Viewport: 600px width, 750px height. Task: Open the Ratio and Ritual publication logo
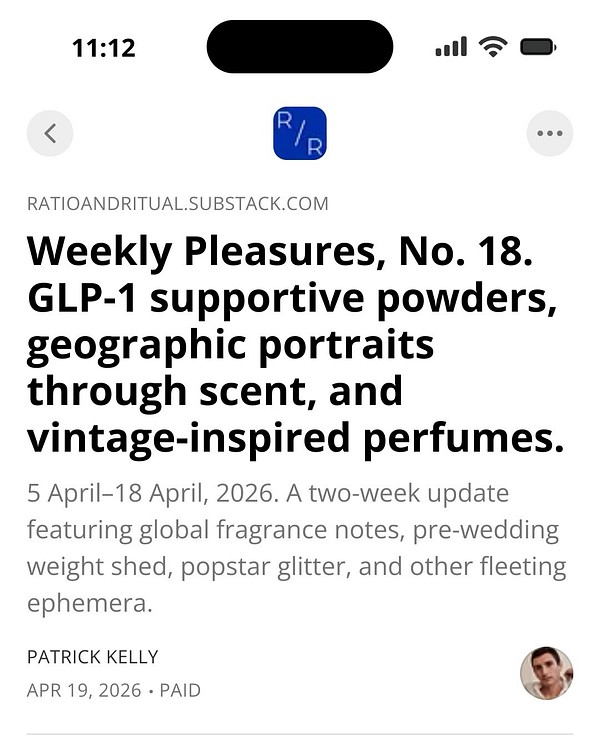pyautogui.click(x=300, y=133)
